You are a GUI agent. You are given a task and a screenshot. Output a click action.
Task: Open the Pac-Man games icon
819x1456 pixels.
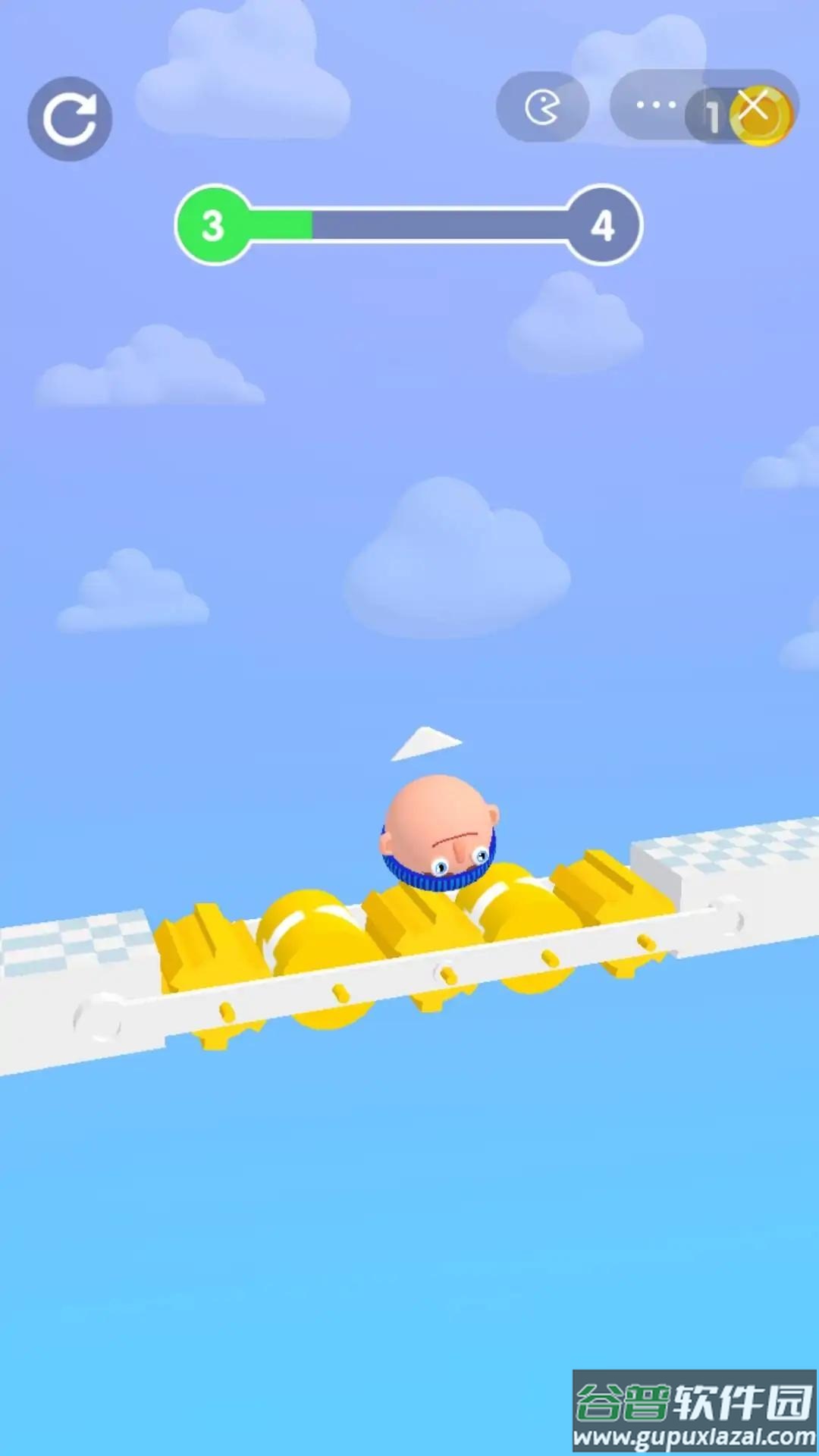(542, 107)
